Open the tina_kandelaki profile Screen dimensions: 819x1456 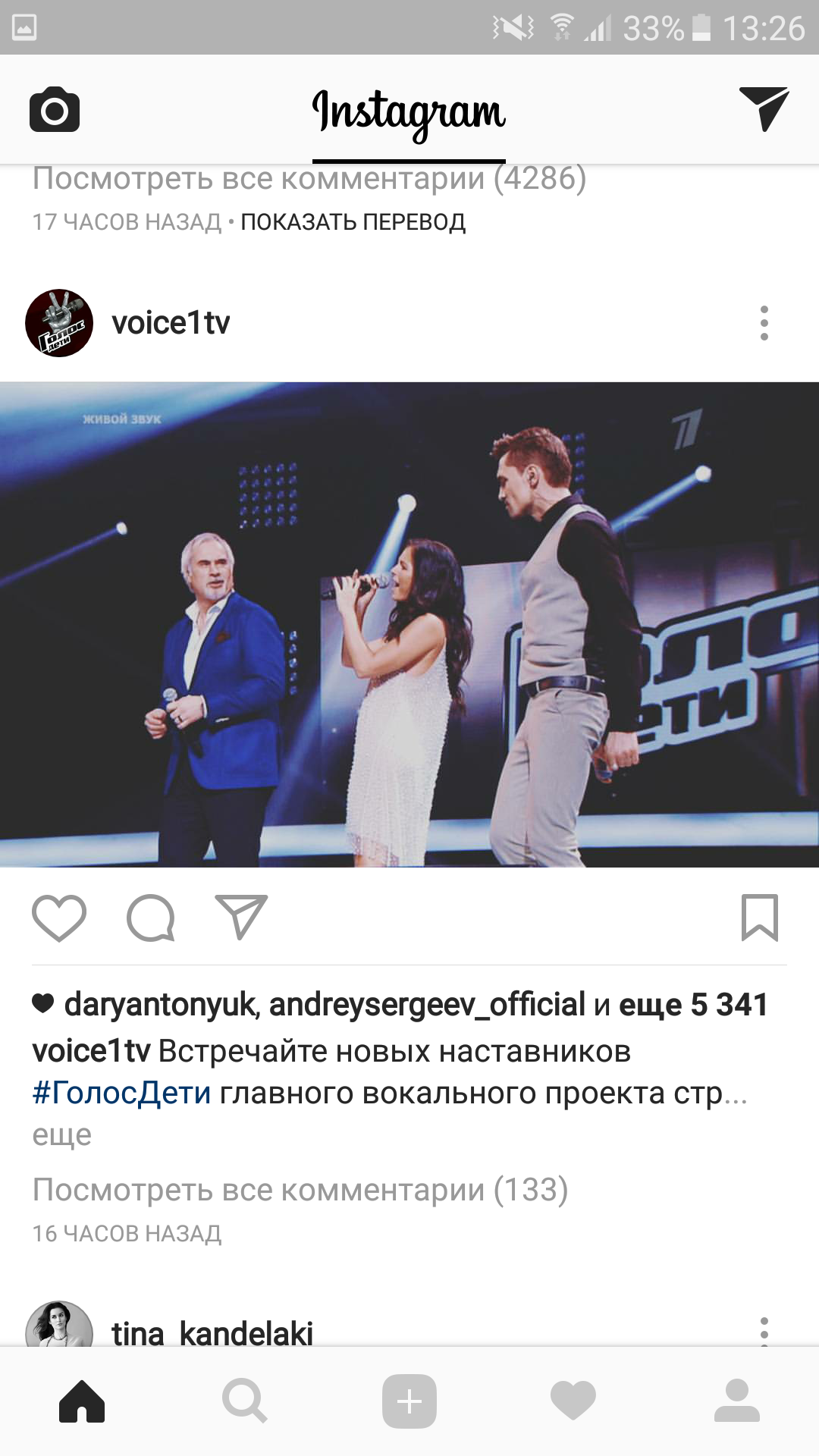click(x=212, y=1333)
